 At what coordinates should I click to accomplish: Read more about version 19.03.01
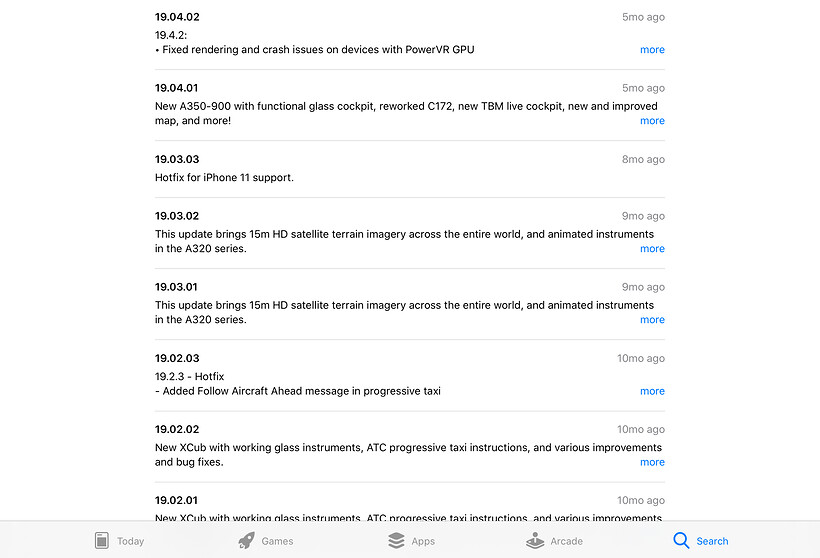pos(652,320)
